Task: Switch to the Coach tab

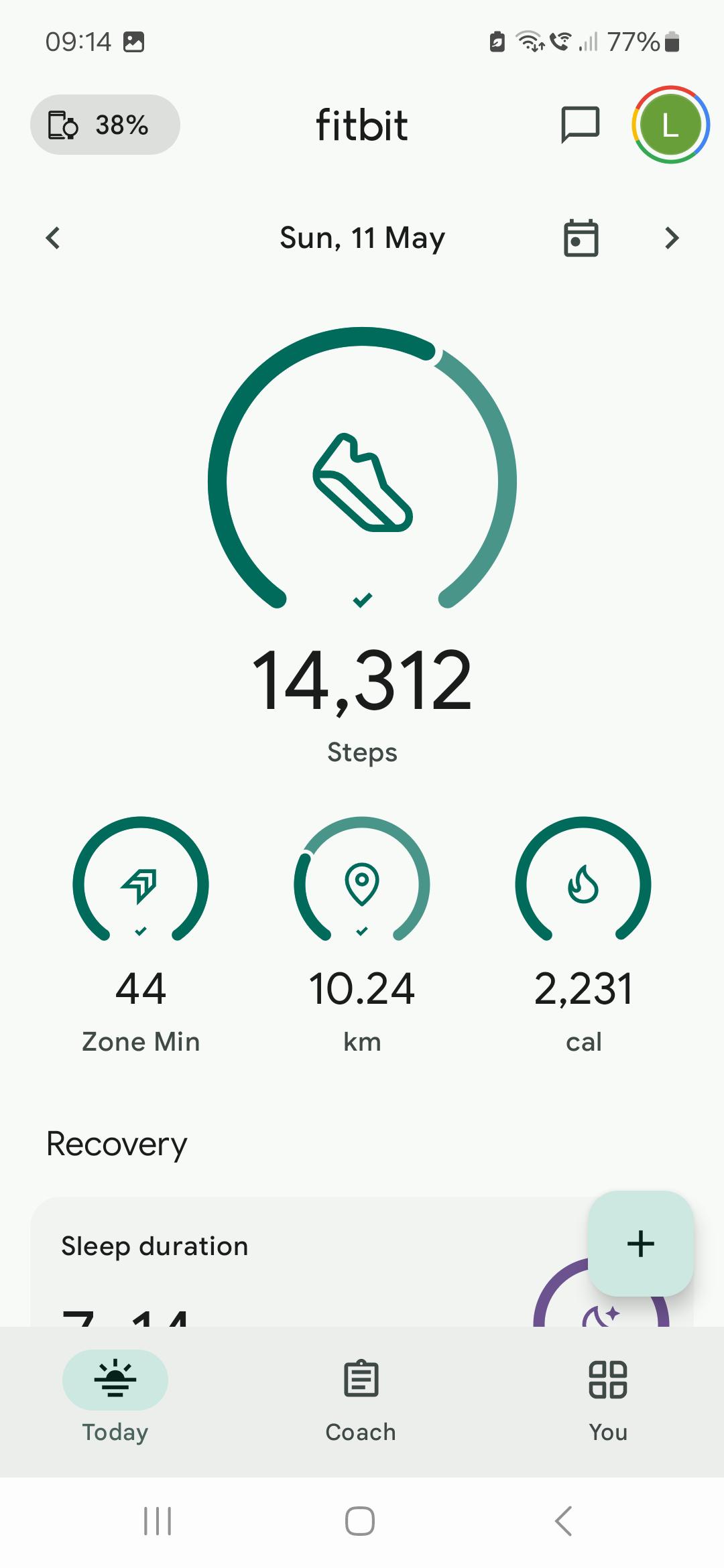Action: pos(361,1398)
